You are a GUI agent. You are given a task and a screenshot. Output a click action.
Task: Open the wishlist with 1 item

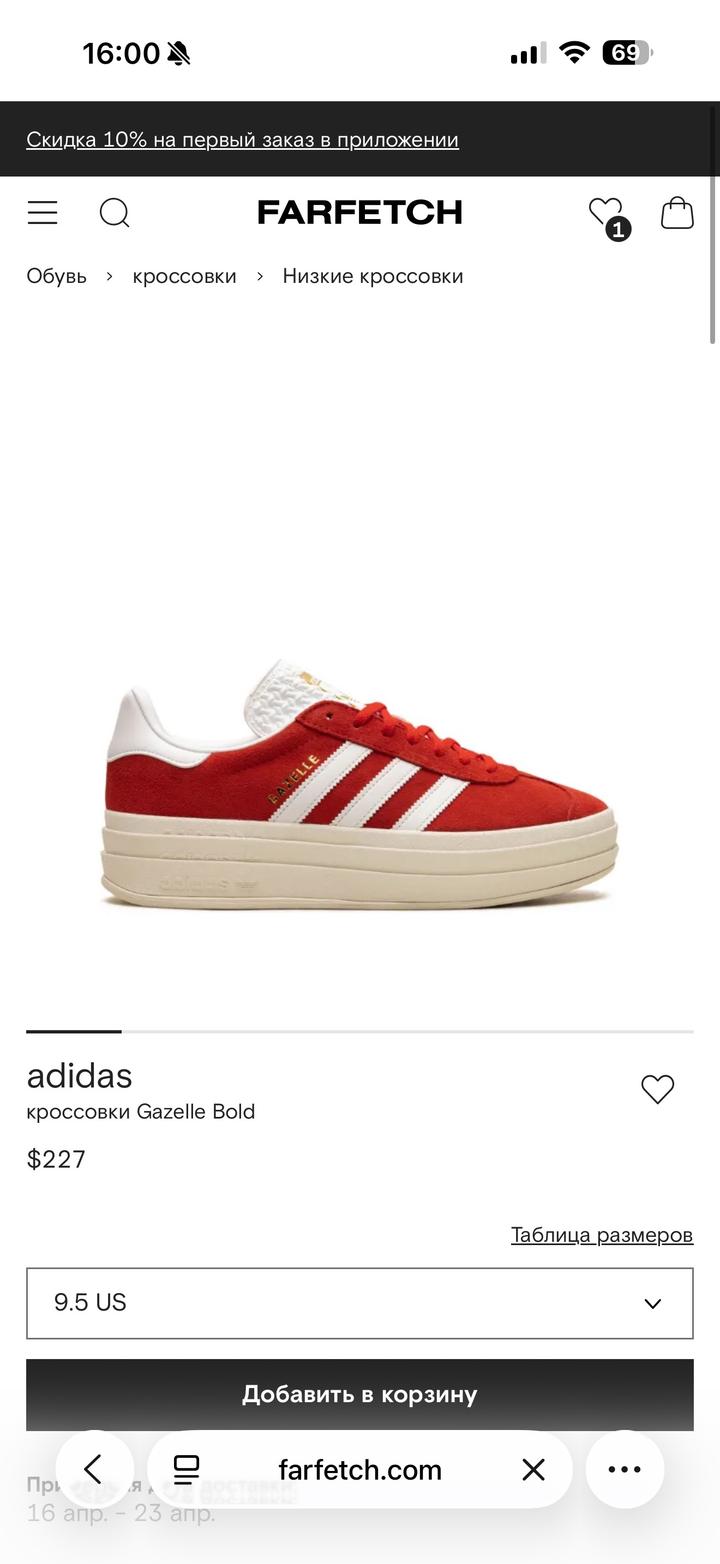point(606,213)
